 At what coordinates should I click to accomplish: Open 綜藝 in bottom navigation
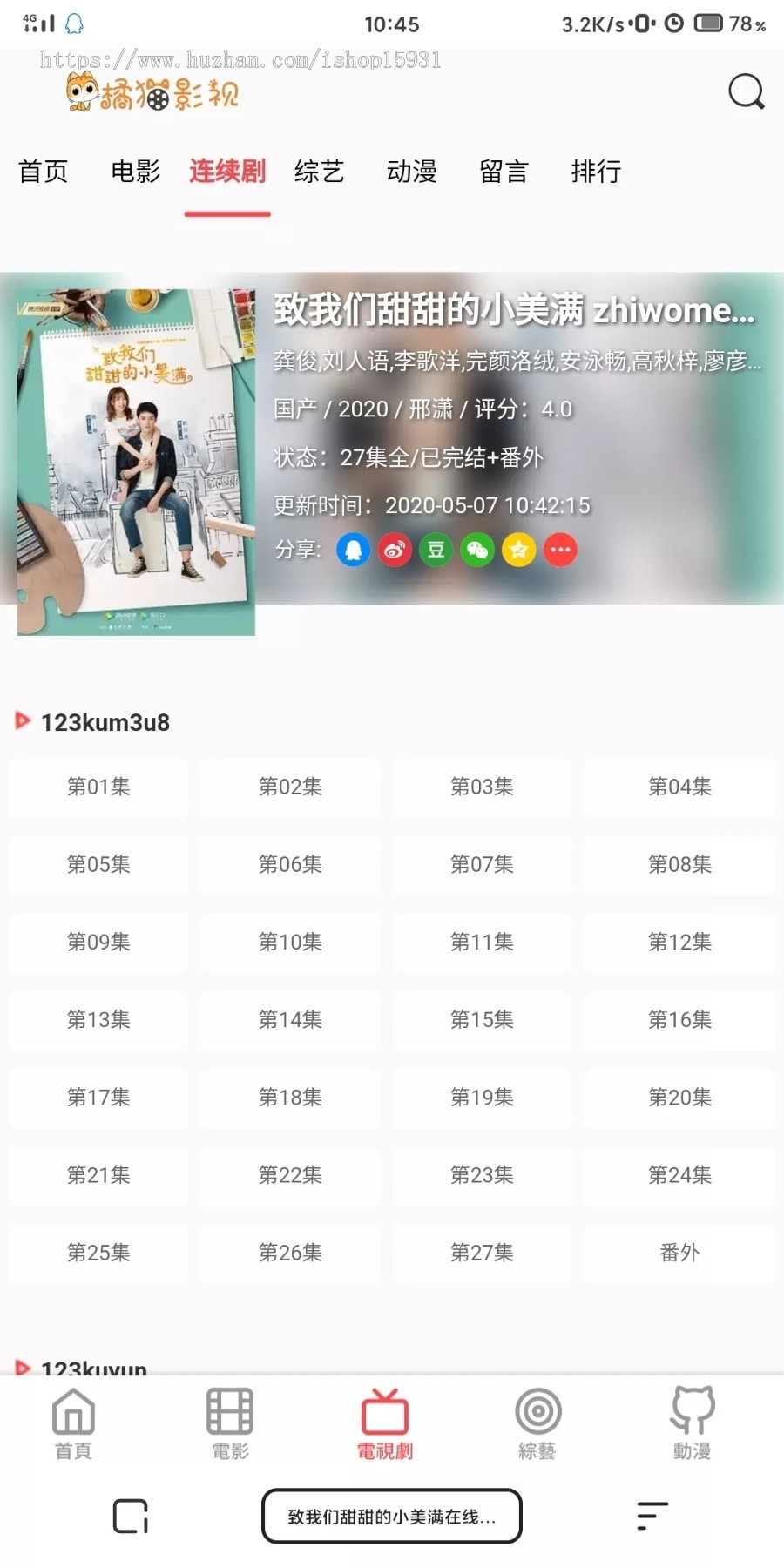537,1423
